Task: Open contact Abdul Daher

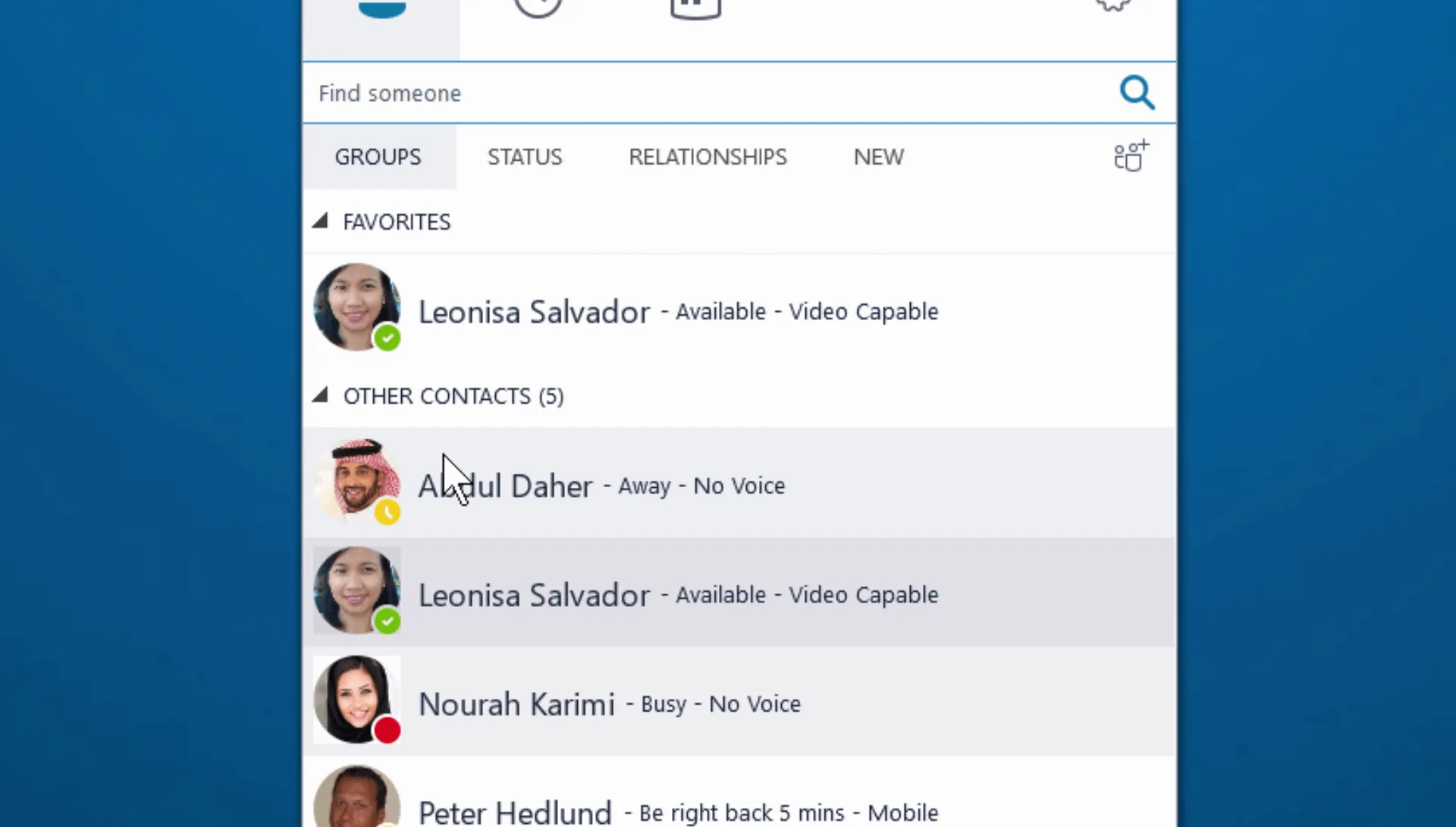Action: [739, 484]
